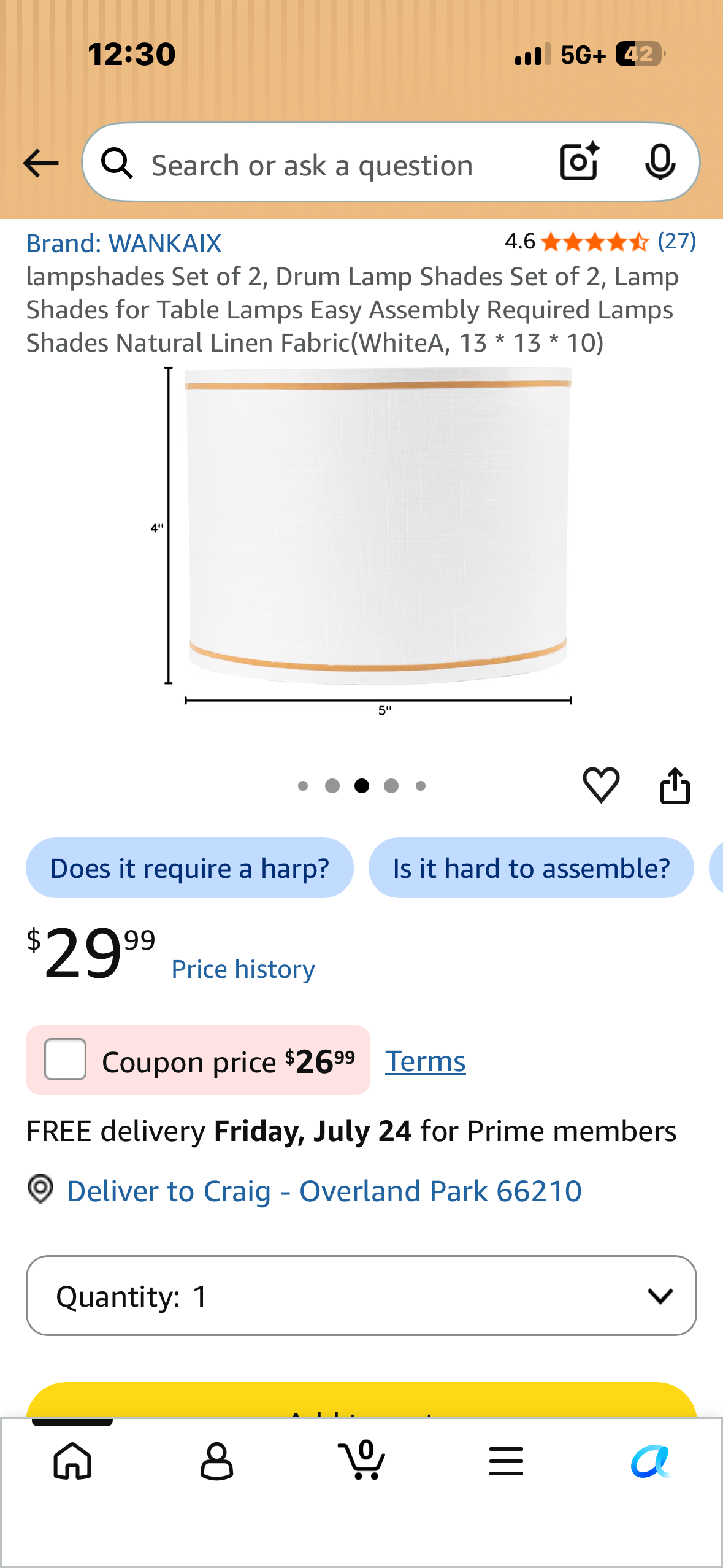
Task: Go back using the arrow icon
Action: (x=40, y=163)
